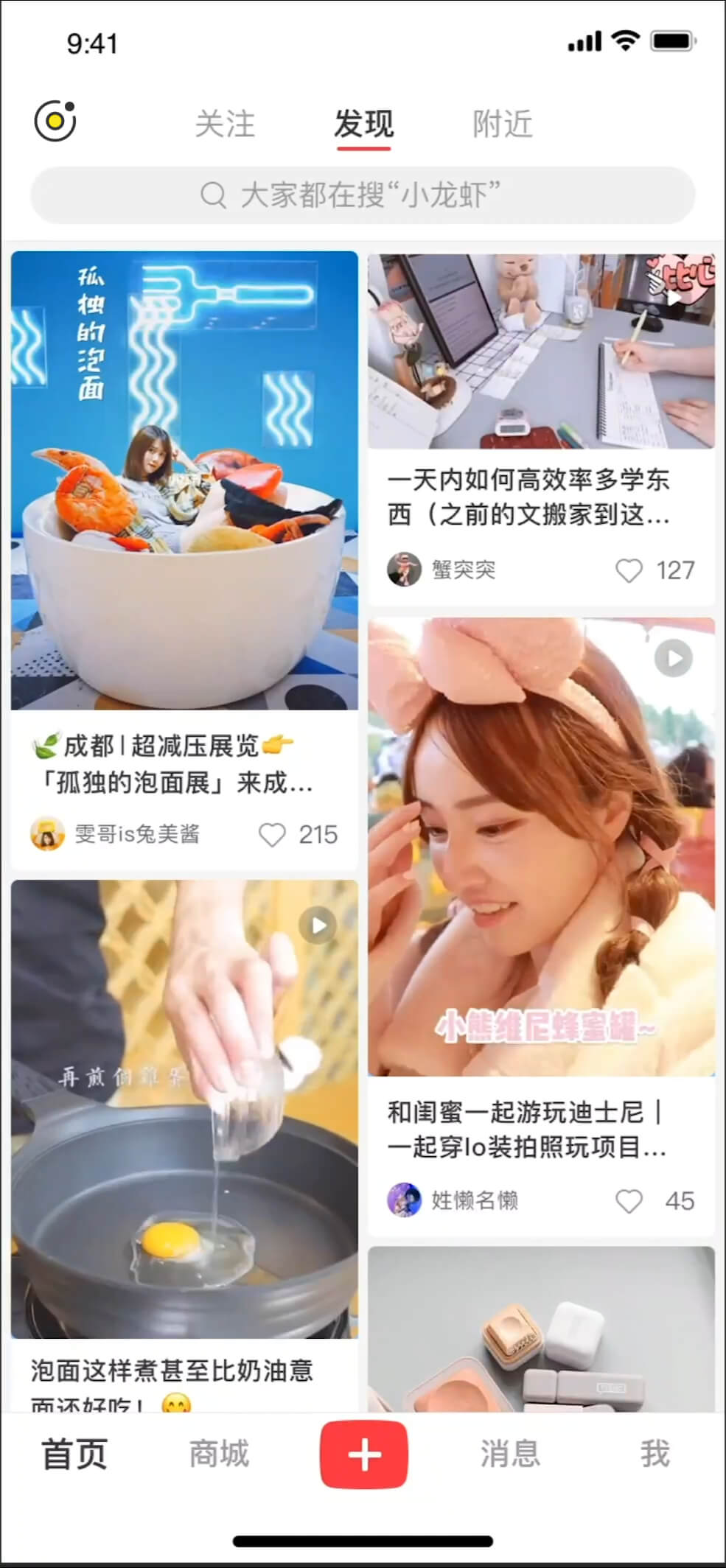Open the 我 profile tab
The image size is (726, 1568).
(655, 1454)
